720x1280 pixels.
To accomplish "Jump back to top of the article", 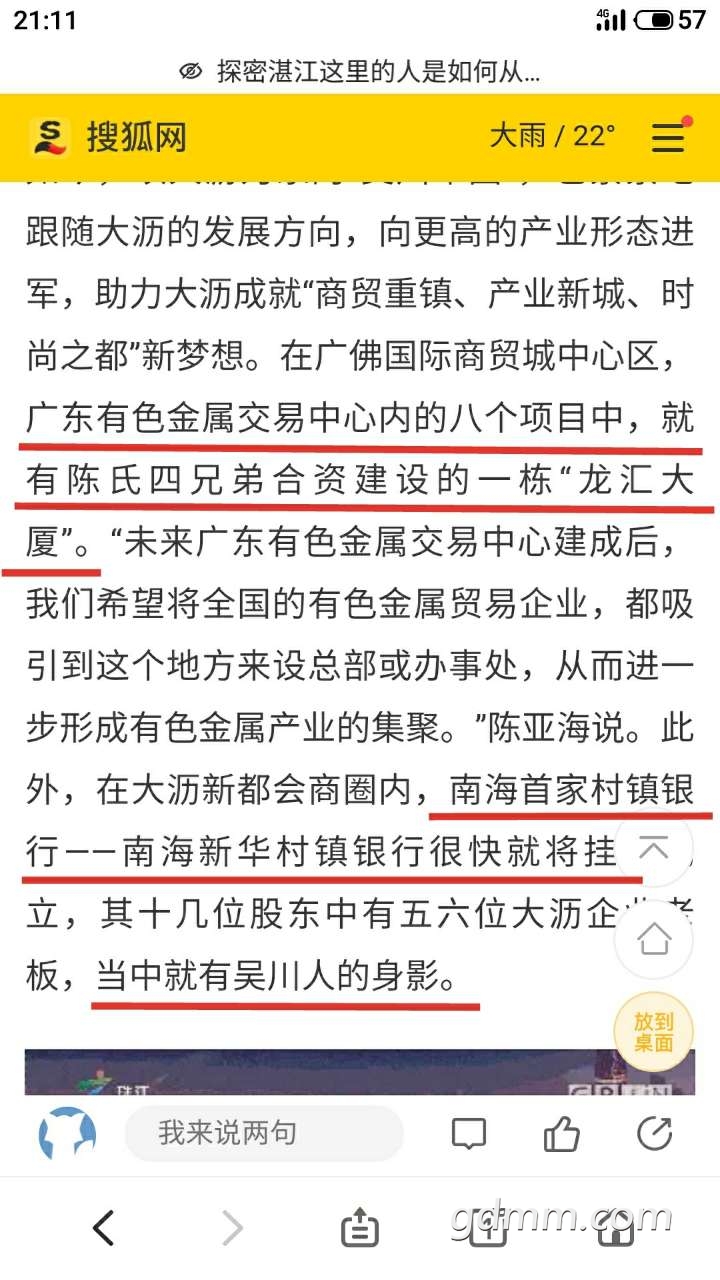I will [x=653, y=850].
